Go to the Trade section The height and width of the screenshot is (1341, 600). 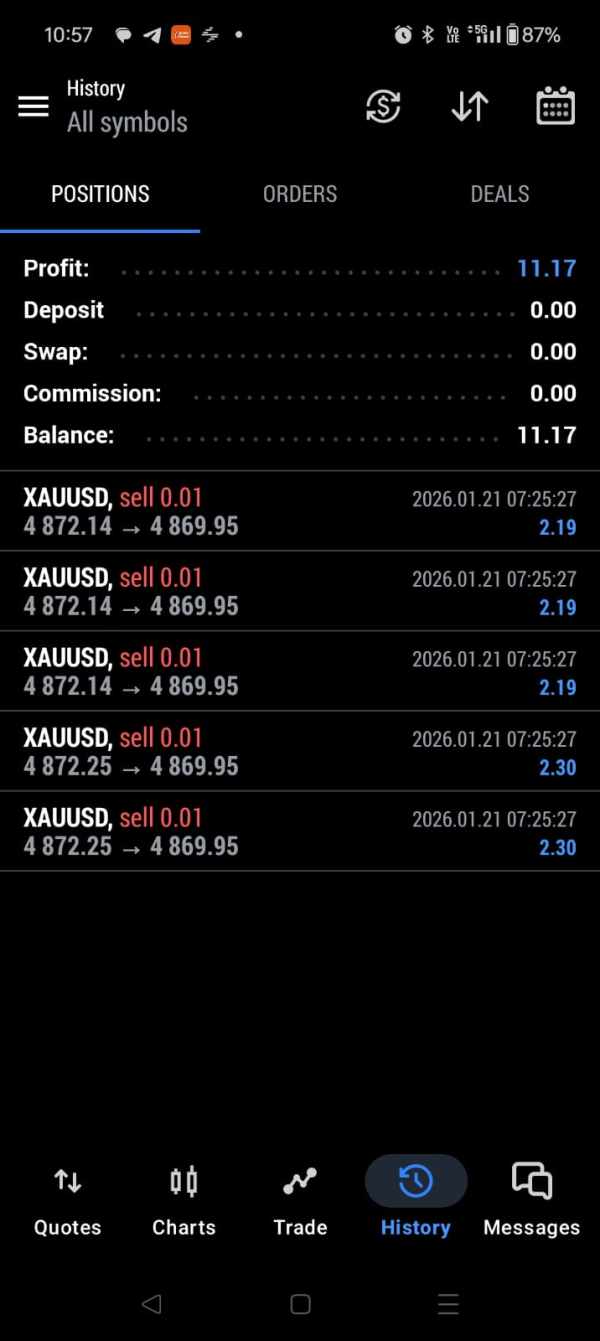tap(300, 1200)
